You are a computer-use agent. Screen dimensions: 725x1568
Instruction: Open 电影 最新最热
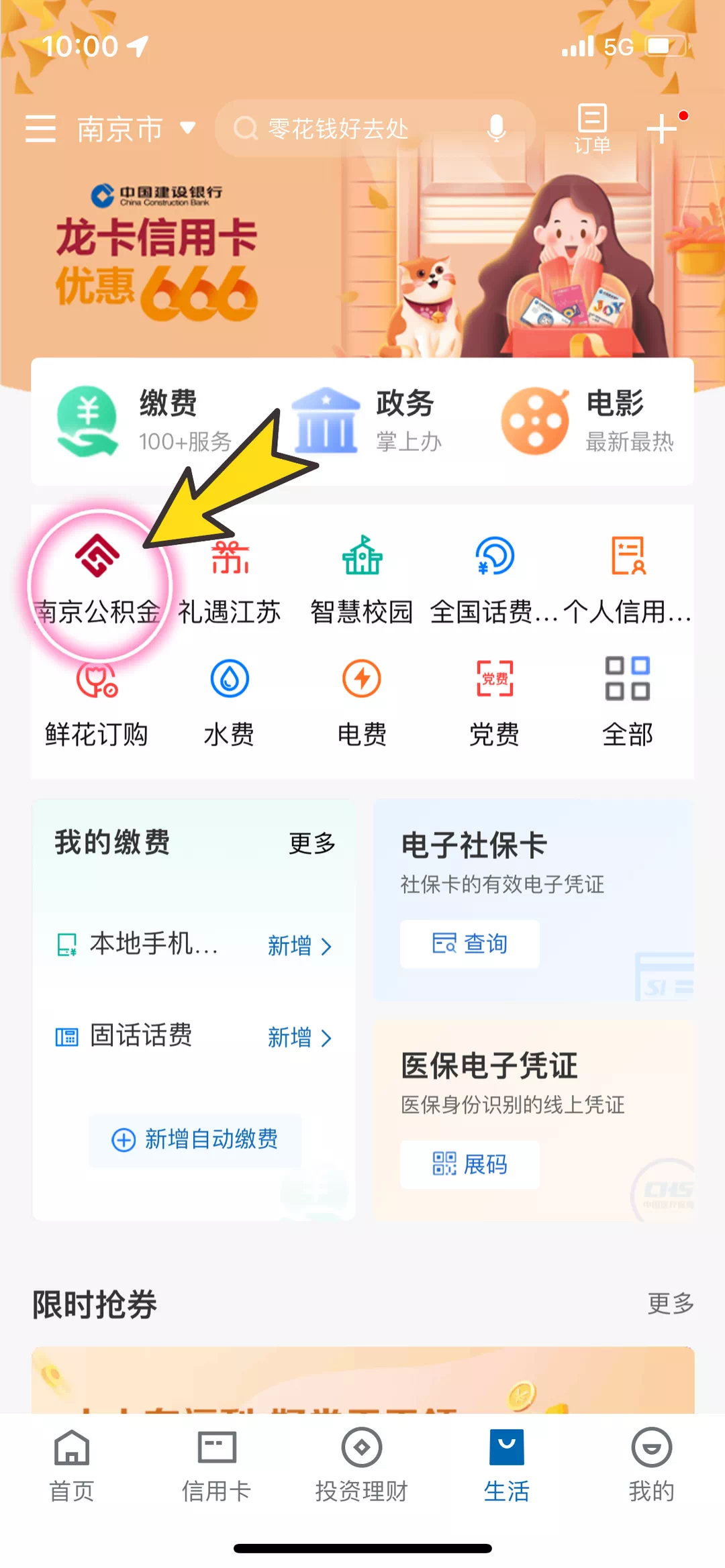(587, 421)
